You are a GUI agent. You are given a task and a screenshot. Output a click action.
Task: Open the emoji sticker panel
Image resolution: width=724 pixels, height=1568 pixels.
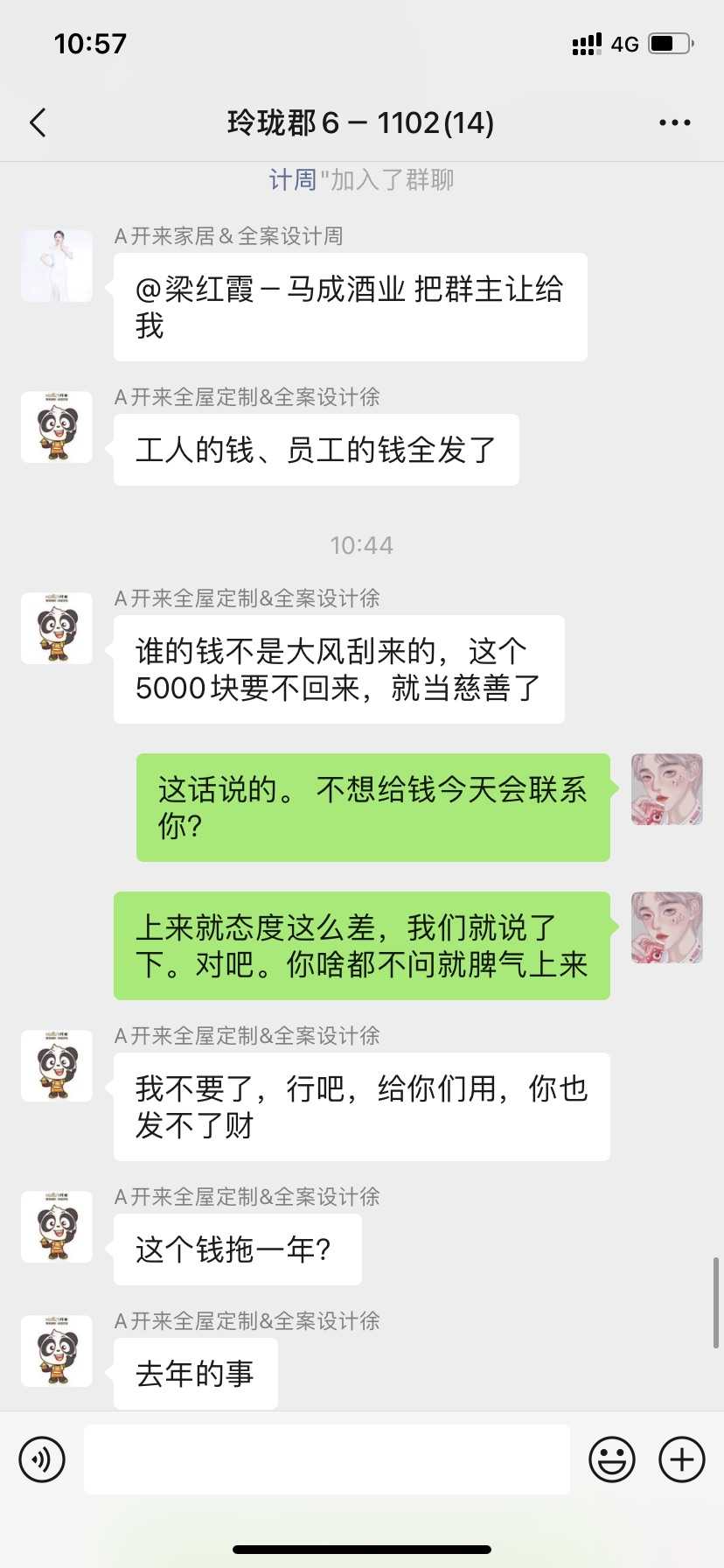click(x=612, y=1459)
